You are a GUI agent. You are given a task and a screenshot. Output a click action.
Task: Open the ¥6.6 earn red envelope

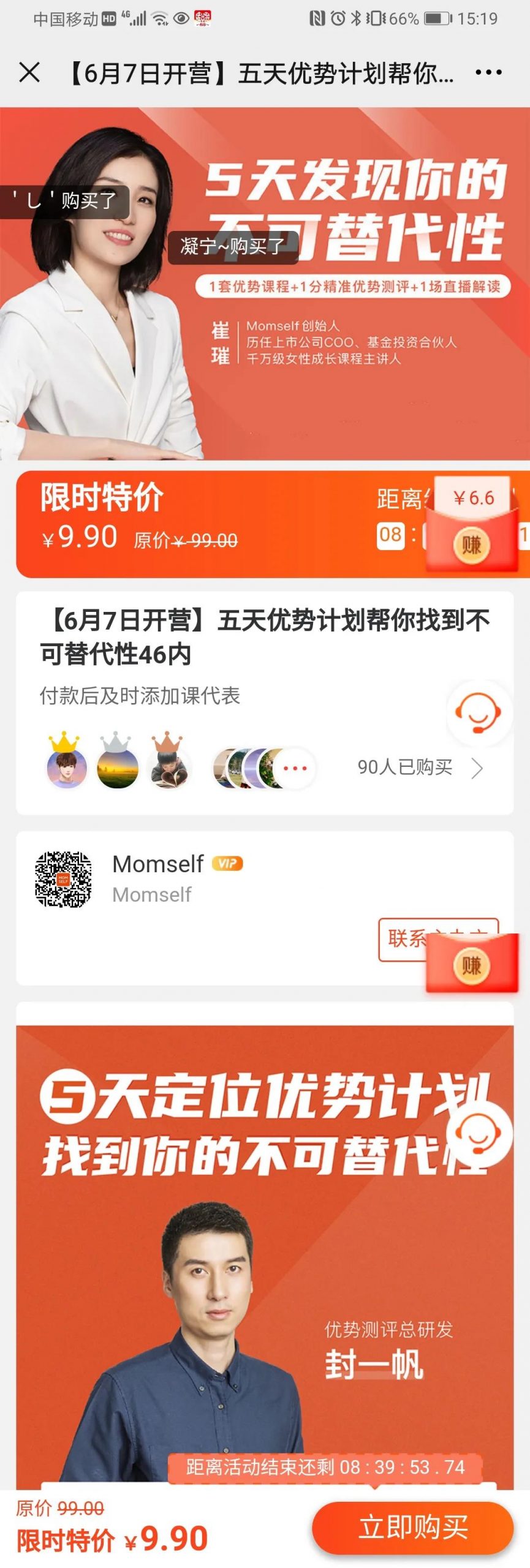click(x=472, y=526)
